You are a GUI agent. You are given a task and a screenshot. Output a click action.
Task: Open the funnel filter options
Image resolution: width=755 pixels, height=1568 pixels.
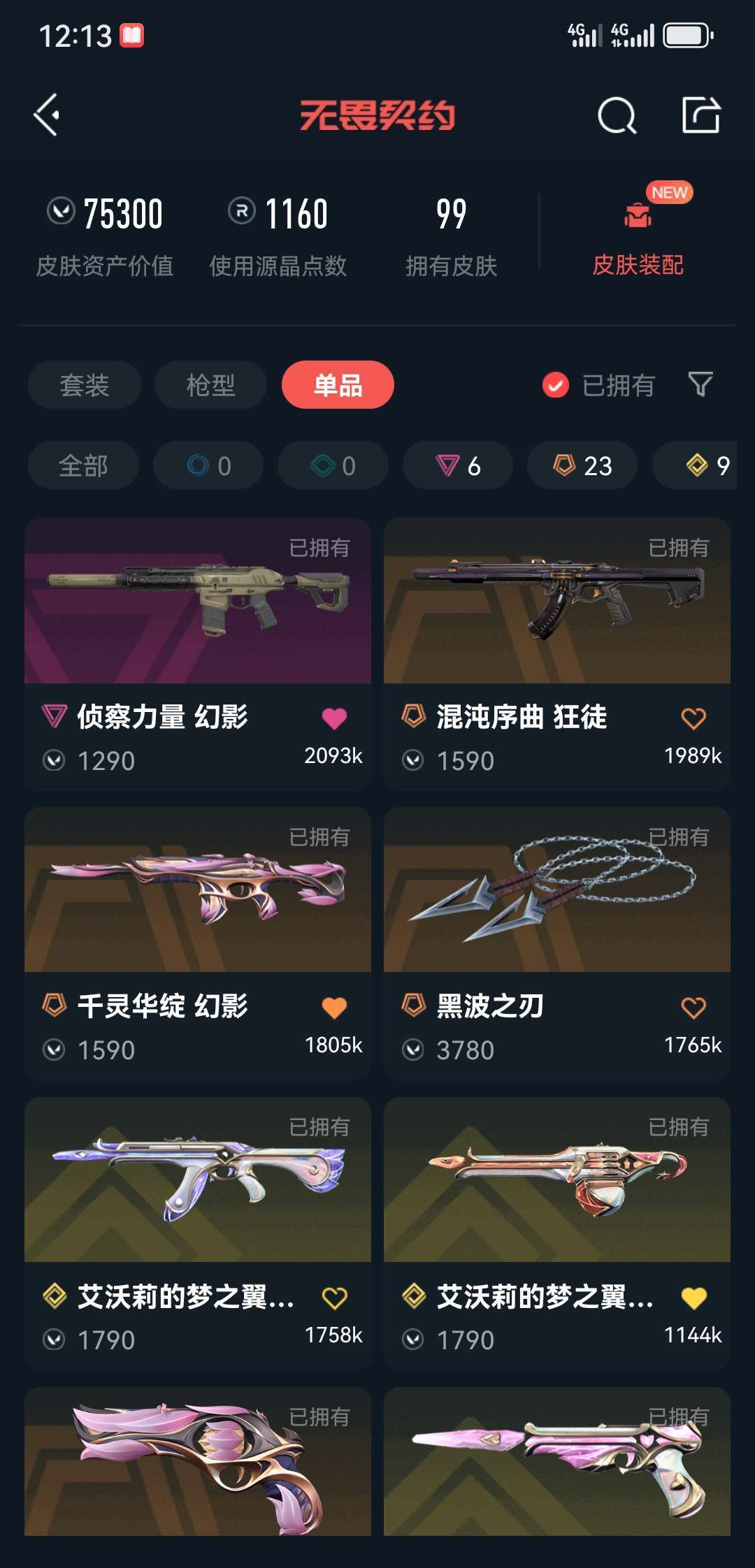click(x=700, y=384)
